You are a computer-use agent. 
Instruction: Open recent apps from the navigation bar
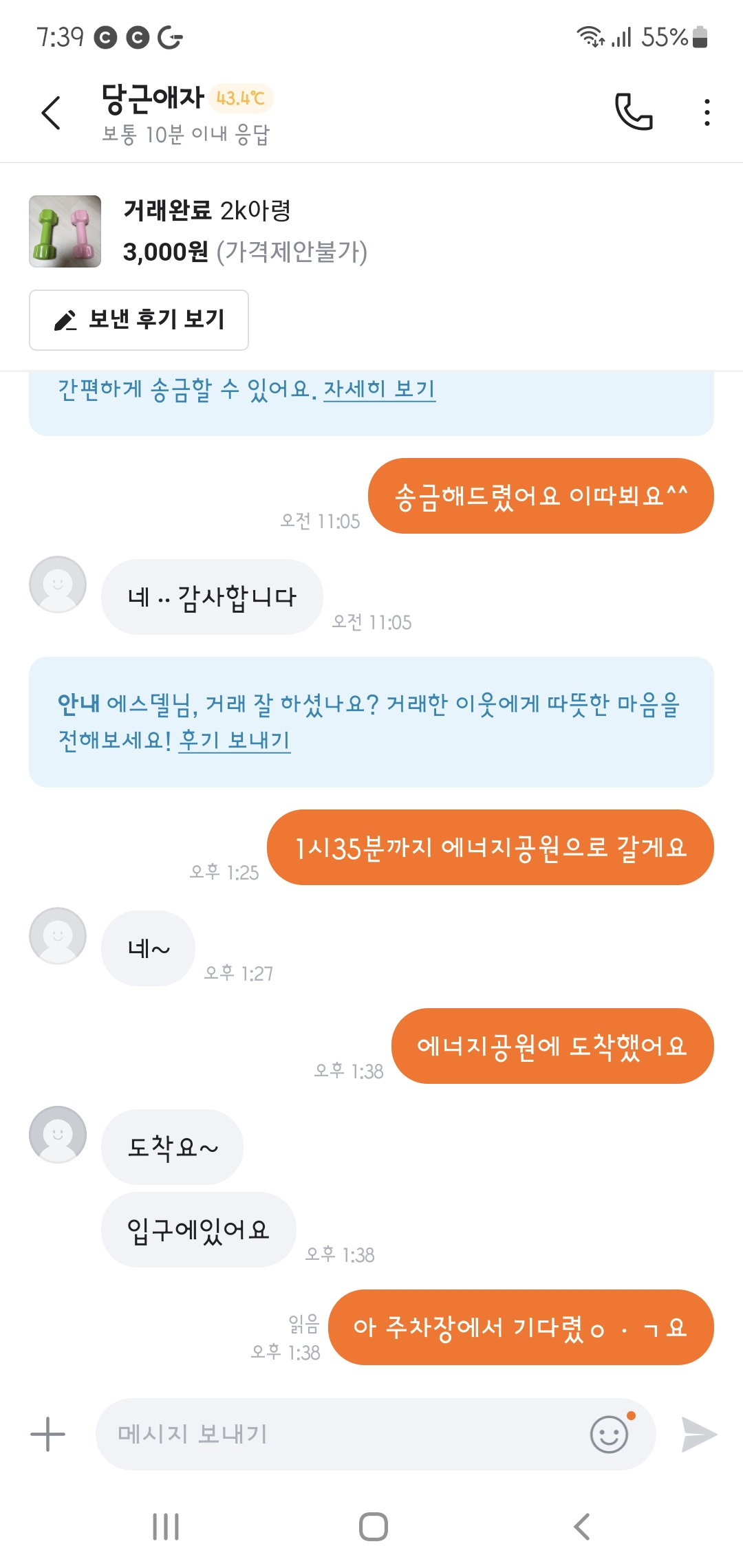[166, 1527]
